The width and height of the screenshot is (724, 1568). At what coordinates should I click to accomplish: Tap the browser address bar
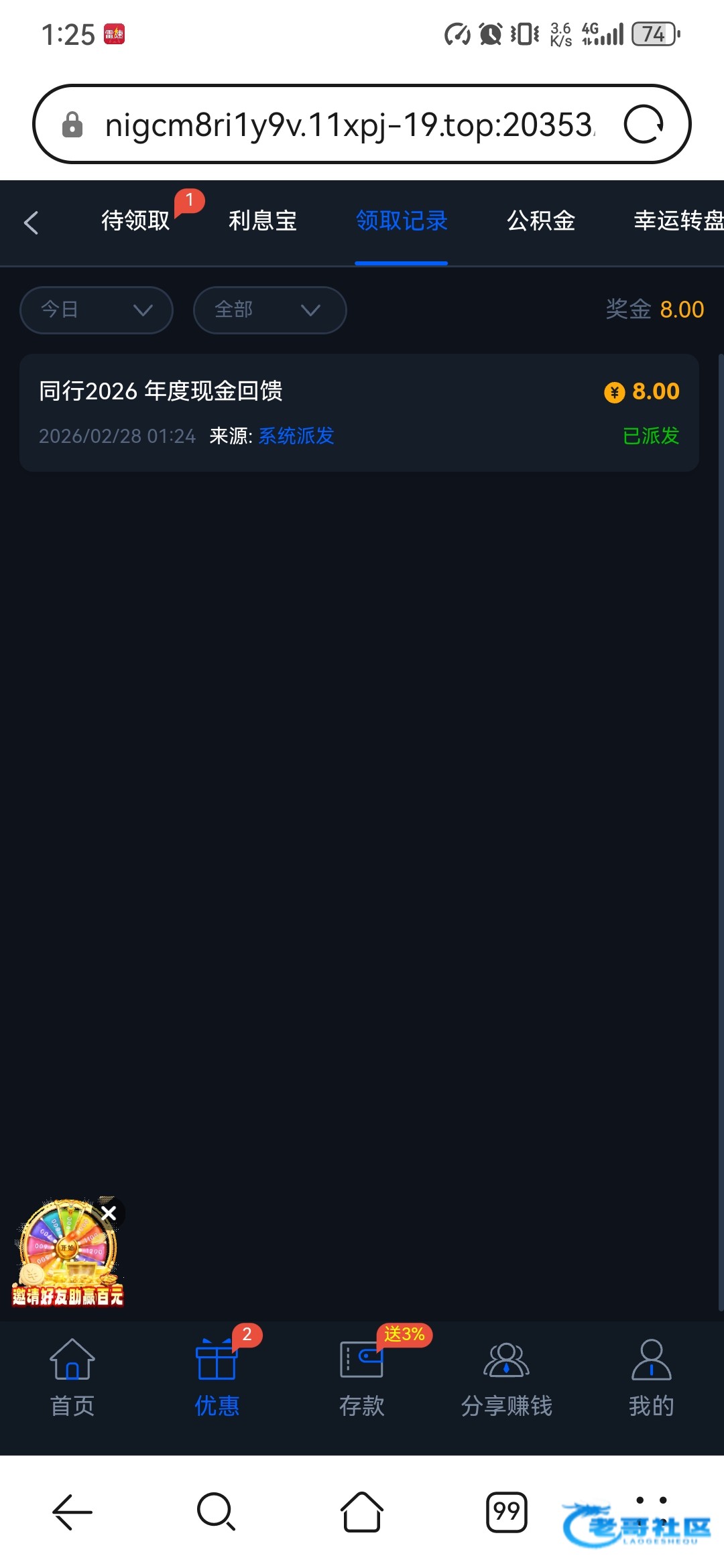(x=349, y=125)
